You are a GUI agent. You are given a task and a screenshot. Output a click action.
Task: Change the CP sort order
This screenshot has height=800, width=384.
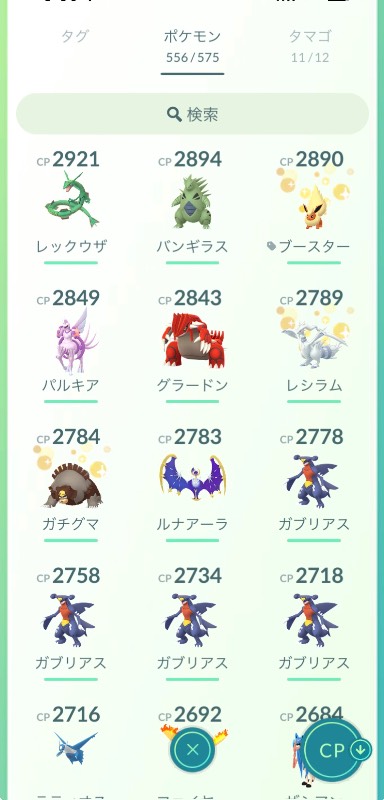coord(338,749)
